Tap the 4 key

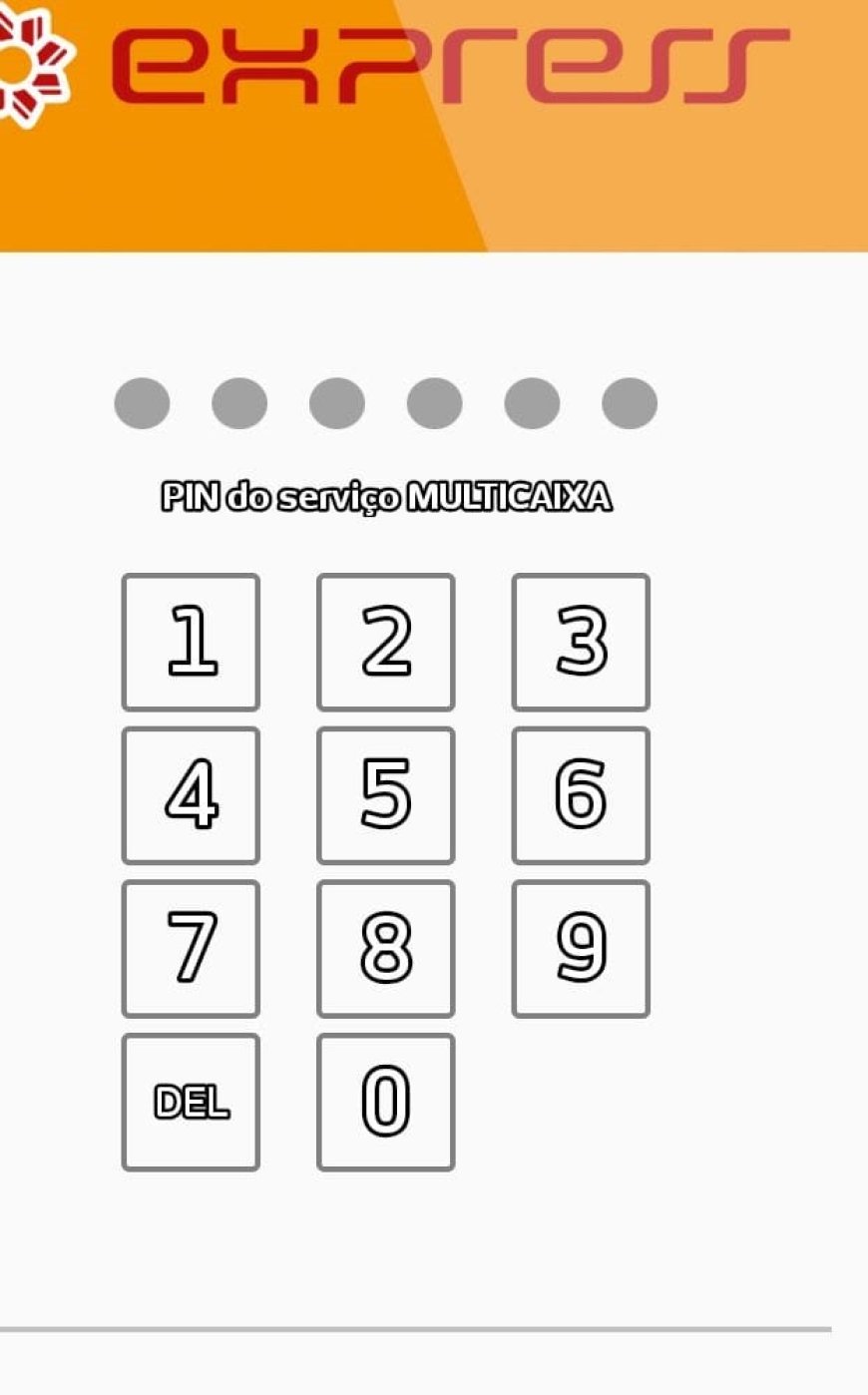click(191, 795)
